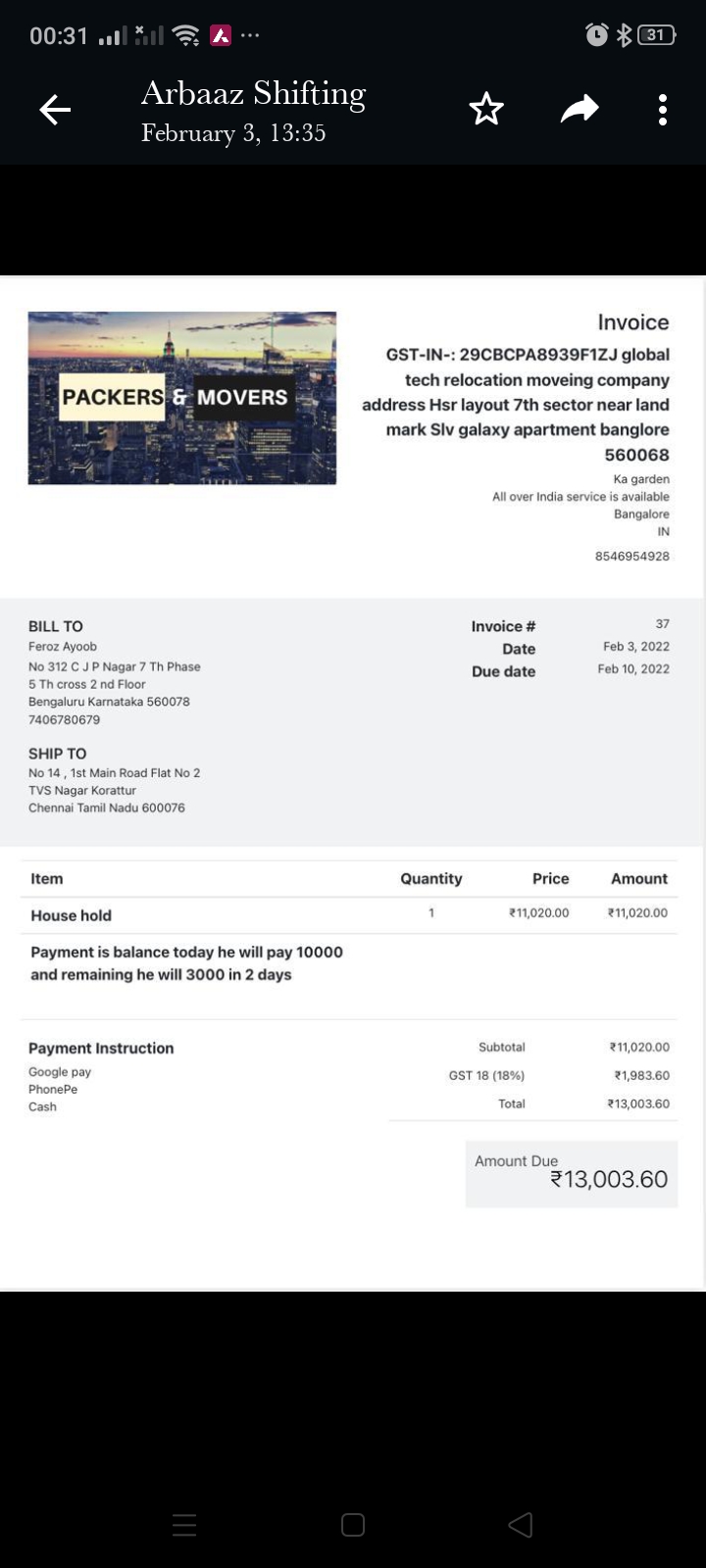Go back from Arbaaz Shifting viewer

click(55, 110)
